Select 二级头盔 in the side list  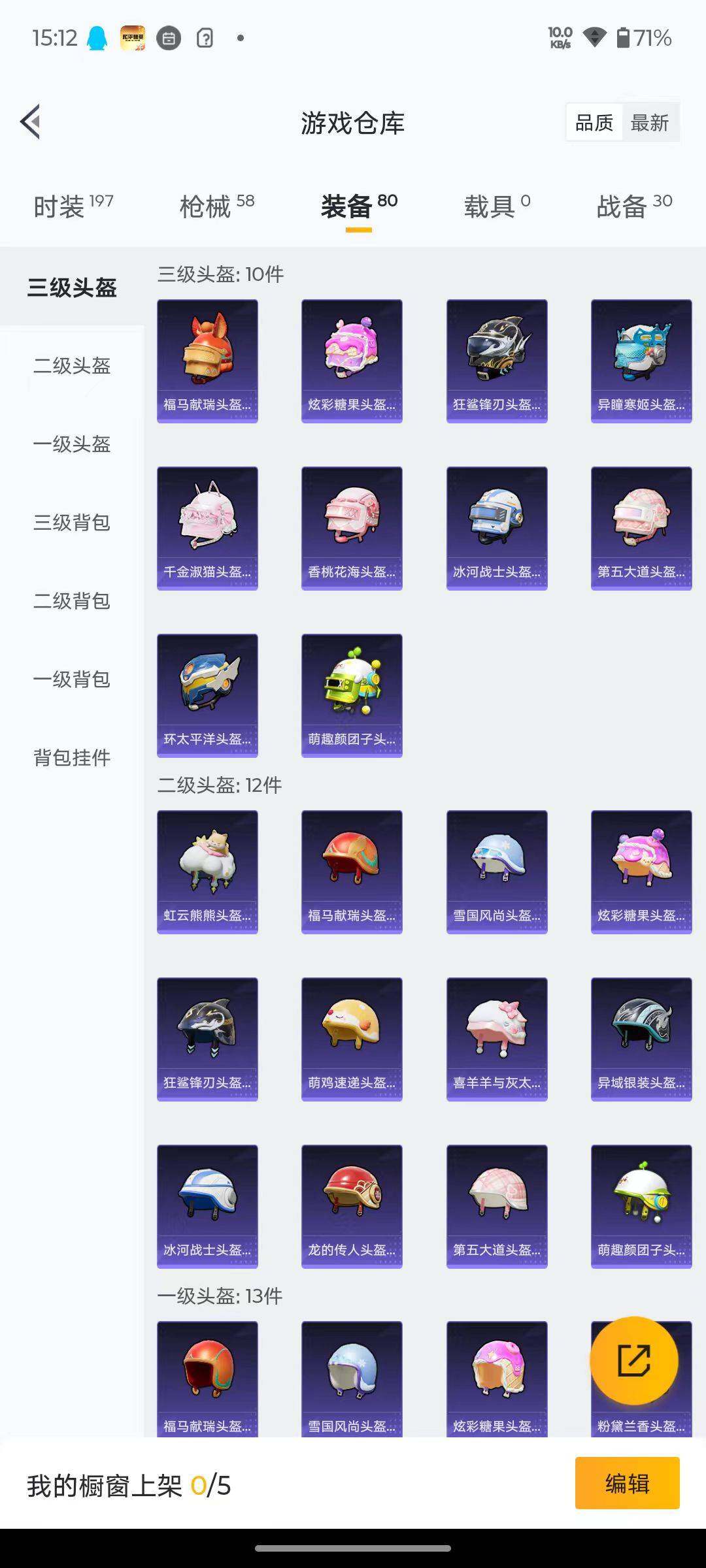pyautogui.click(x=72, y=366)
